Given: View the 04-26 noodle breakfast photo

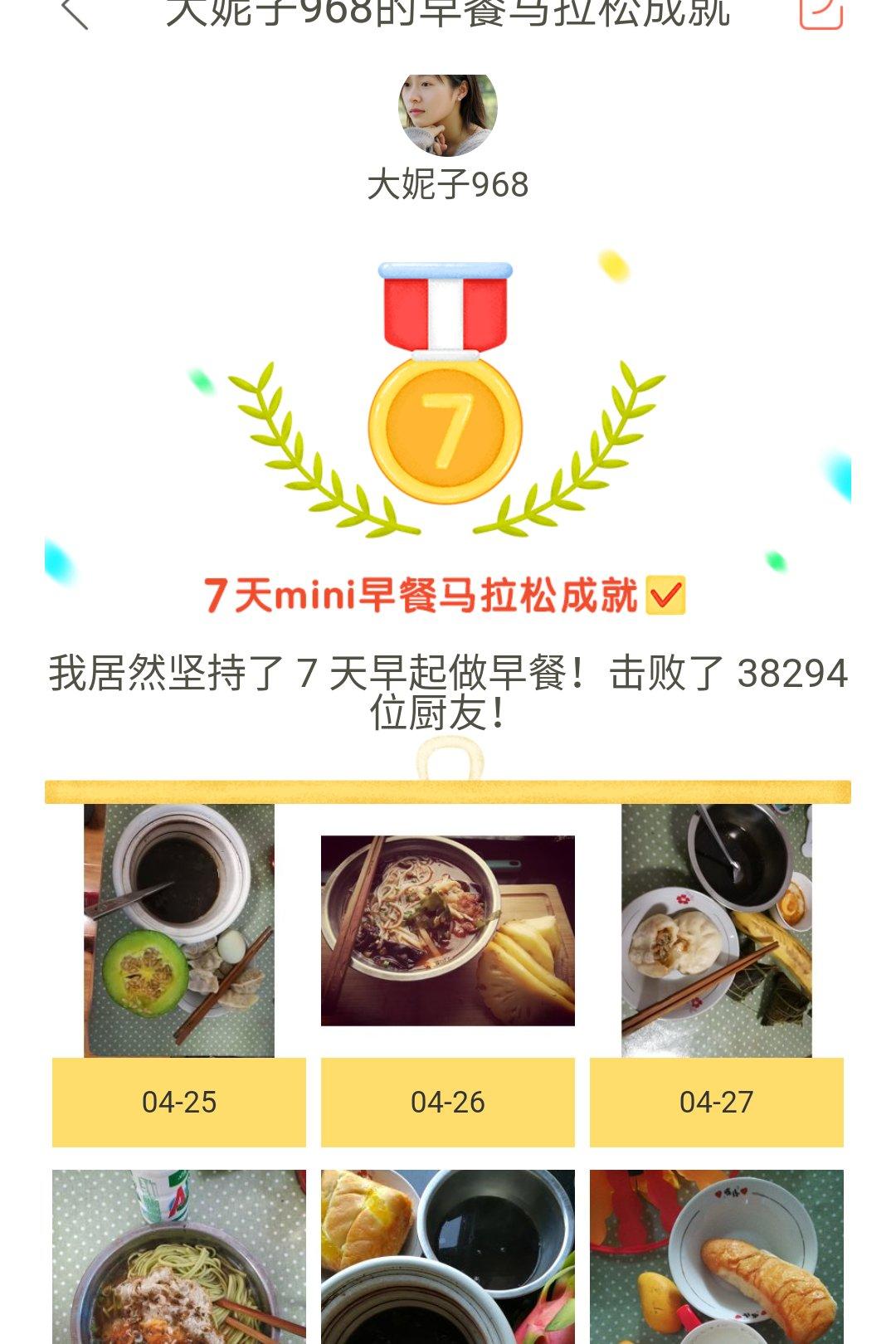Looking at the screenshot, I should 448,930.
